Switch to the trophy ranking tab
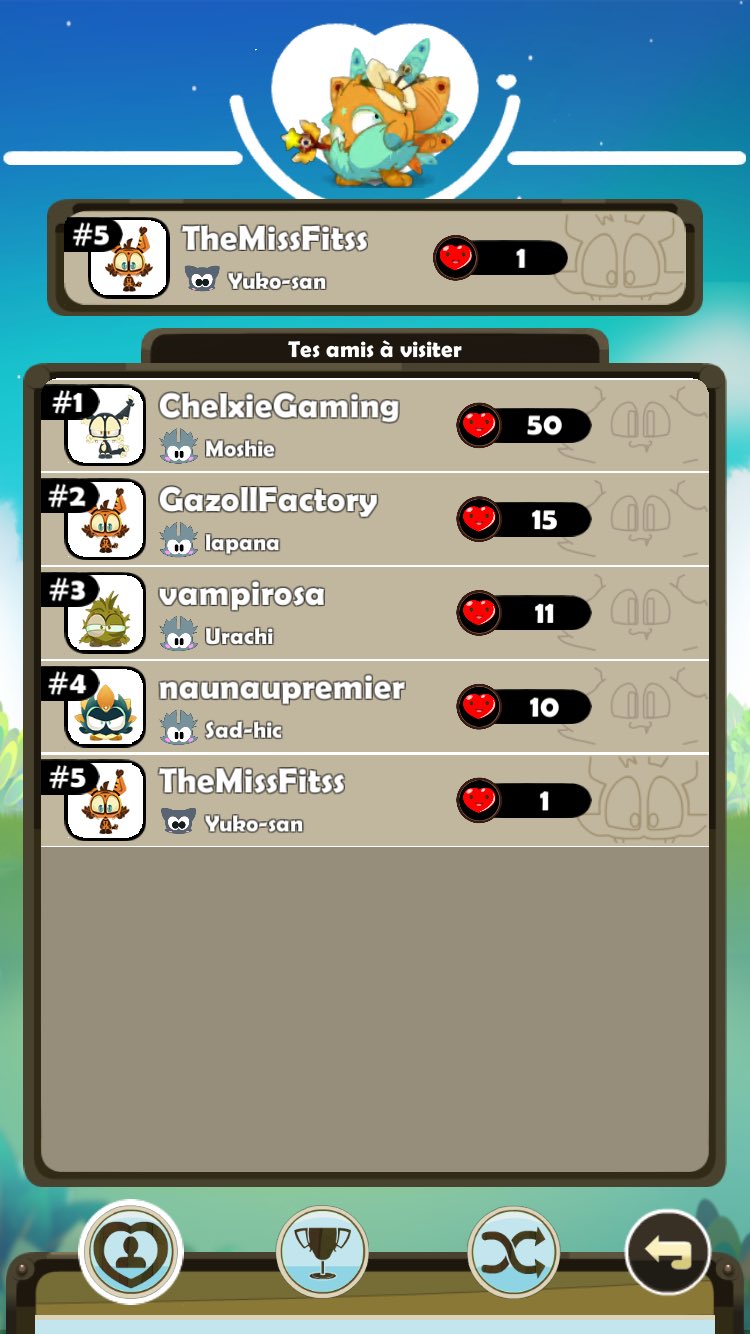 click(x=322, y=1252)
